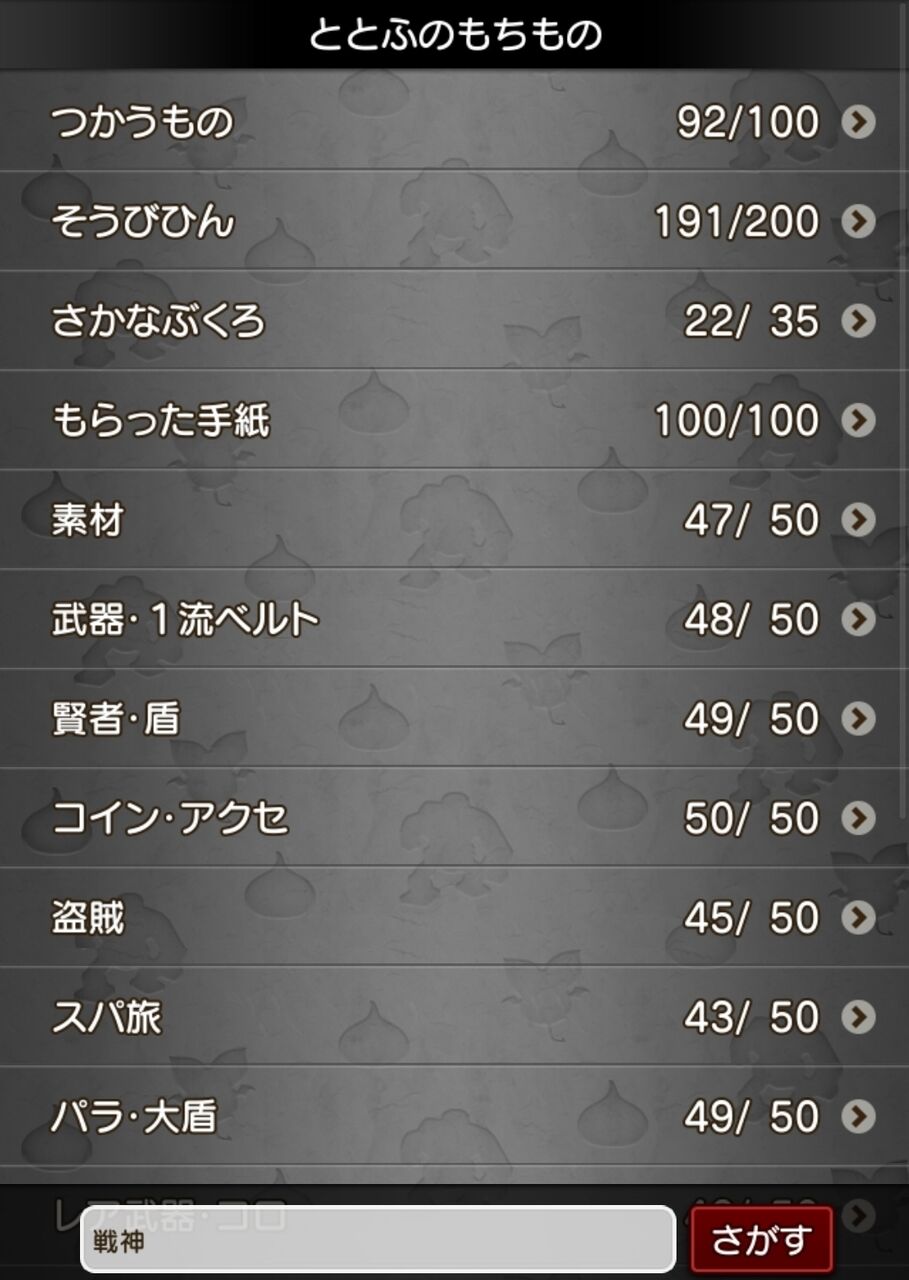Viewport: 909px width, 1280px height.
Task: Open the 賢者·盾 storage
Action: 454,718
